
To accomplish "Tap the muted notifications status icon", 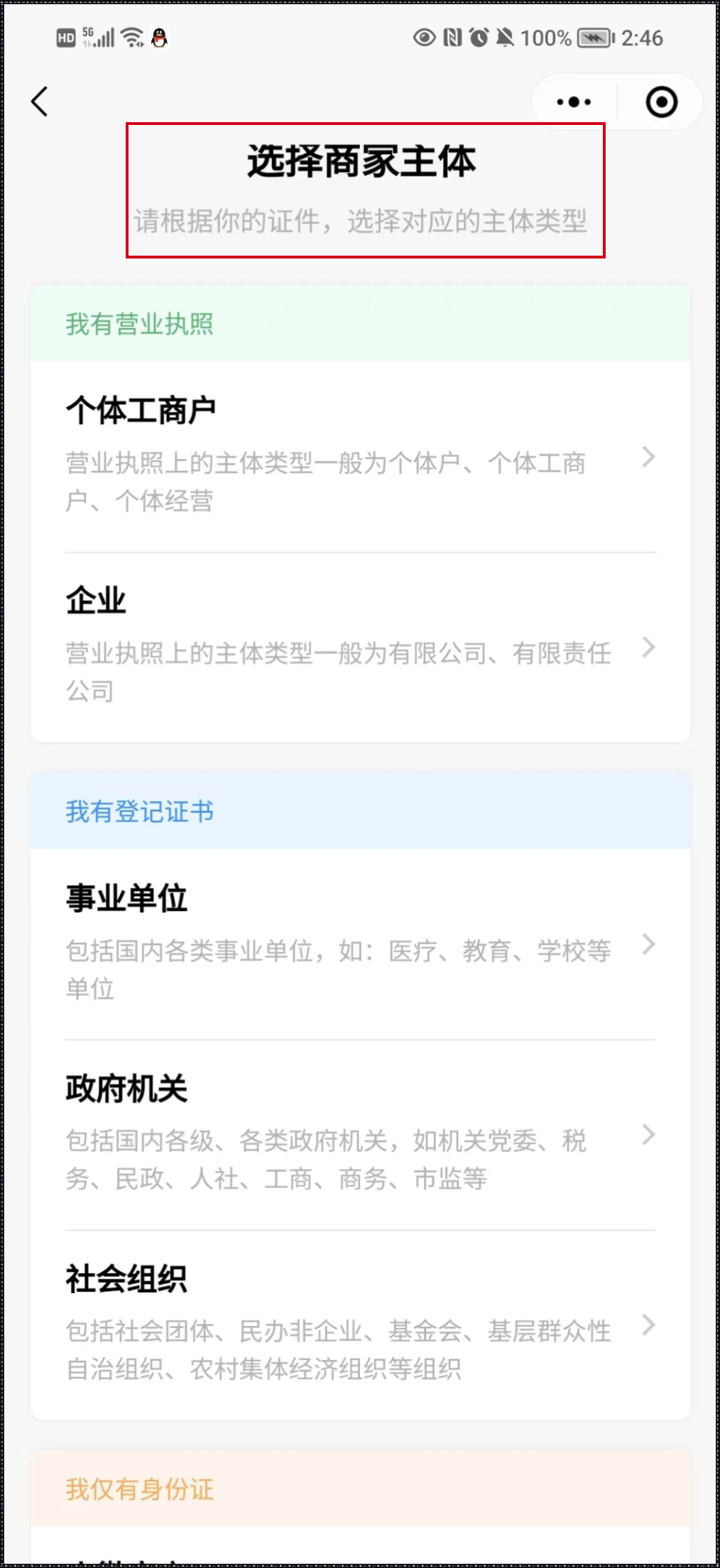I will point(506,38).
